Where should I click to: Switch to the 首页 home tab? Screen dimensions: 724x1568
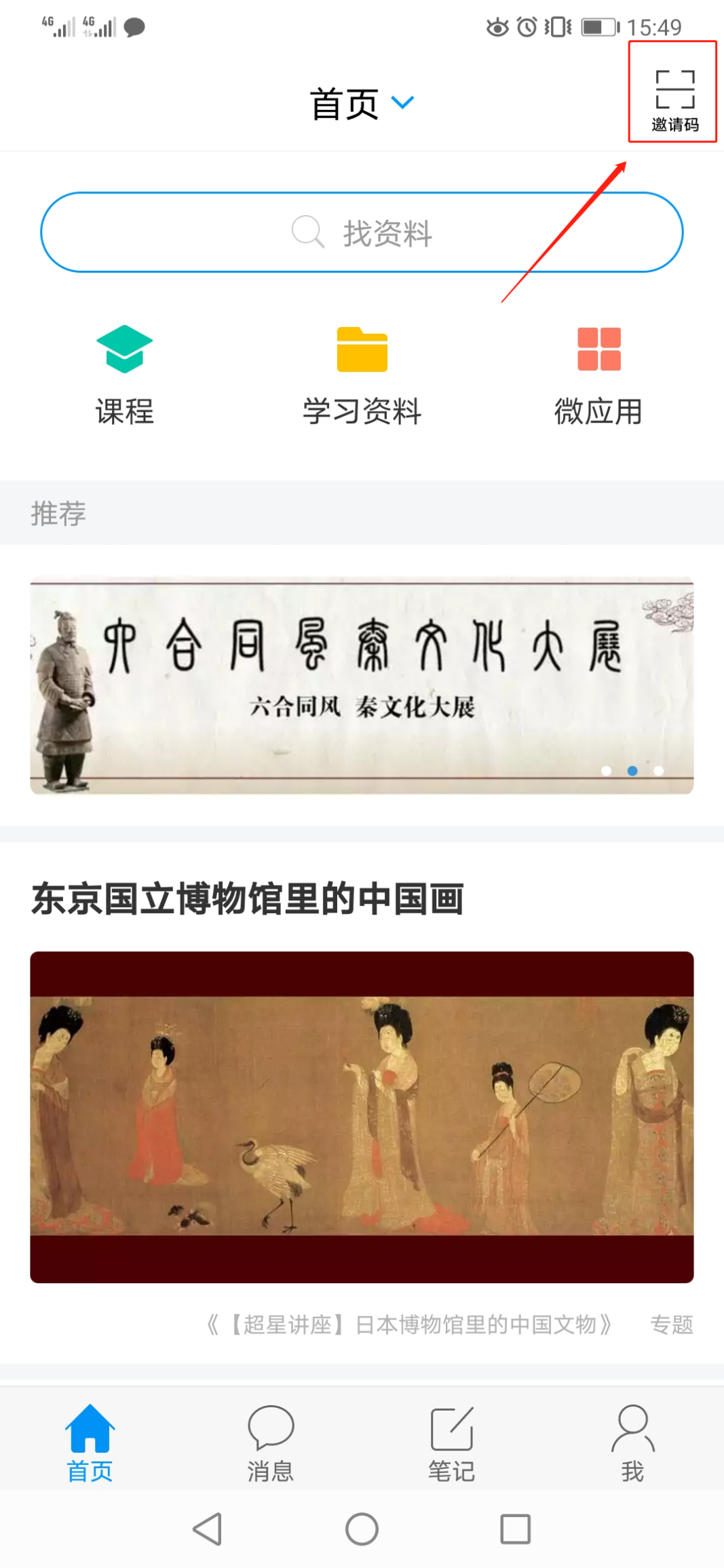(x=89, y=1428)
